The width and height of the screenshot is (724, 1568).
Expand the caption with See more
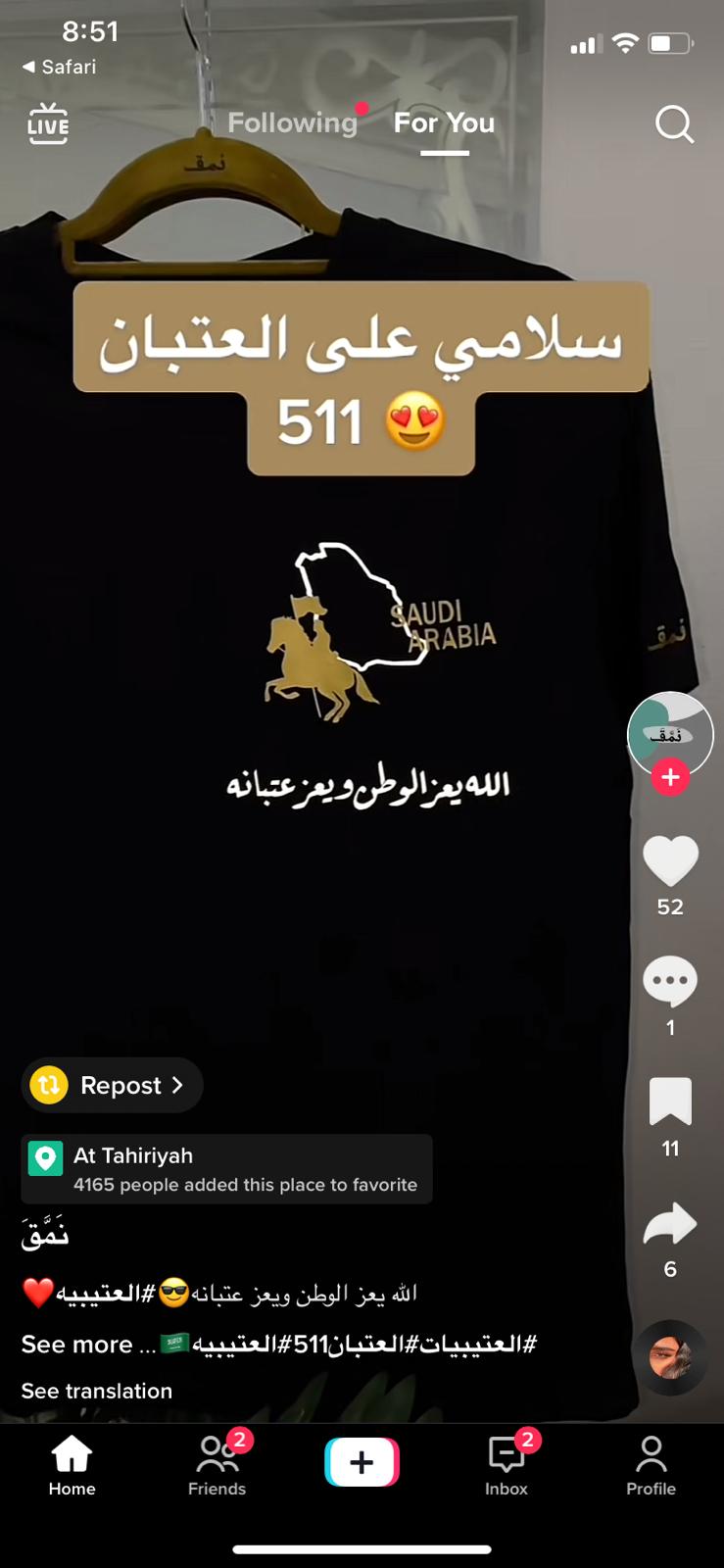click(88, 1345)
